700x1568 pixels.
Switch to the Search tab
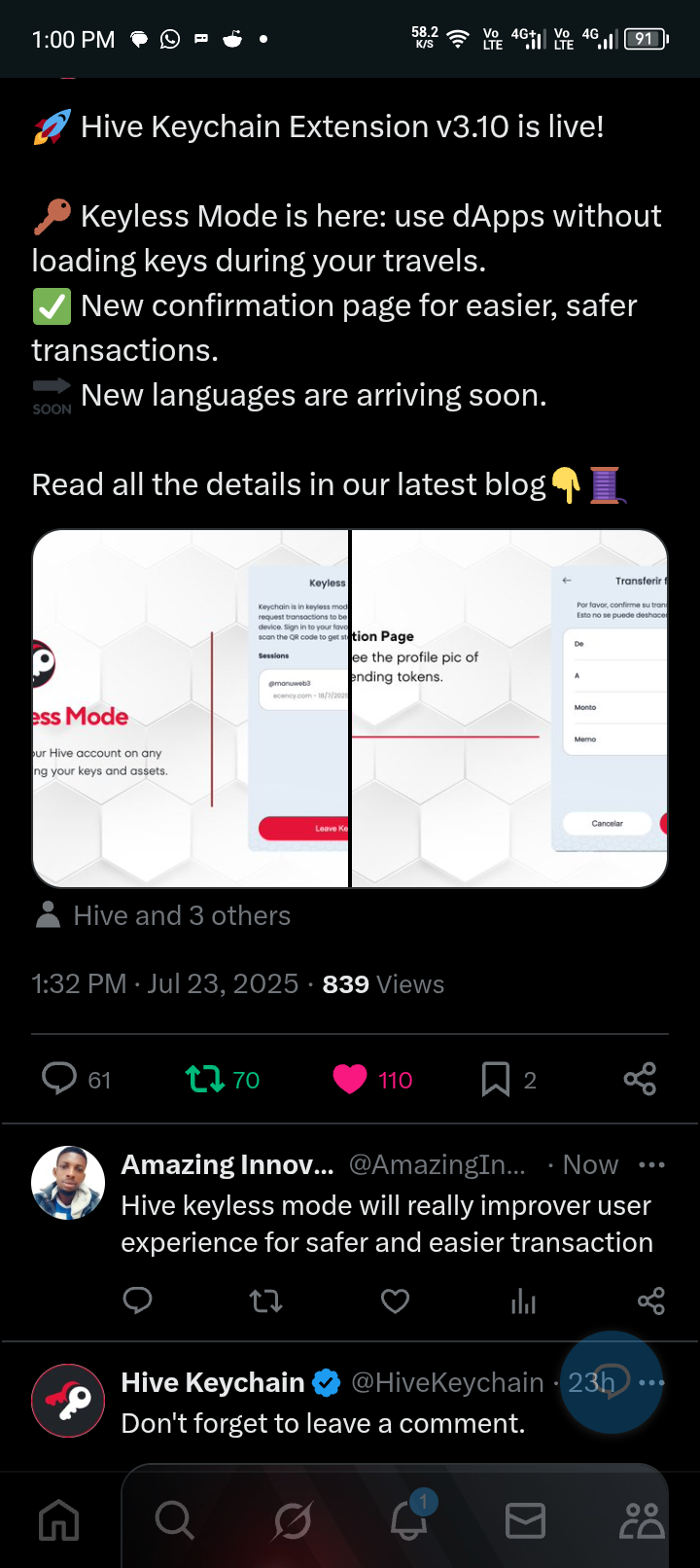point(175,1520)
